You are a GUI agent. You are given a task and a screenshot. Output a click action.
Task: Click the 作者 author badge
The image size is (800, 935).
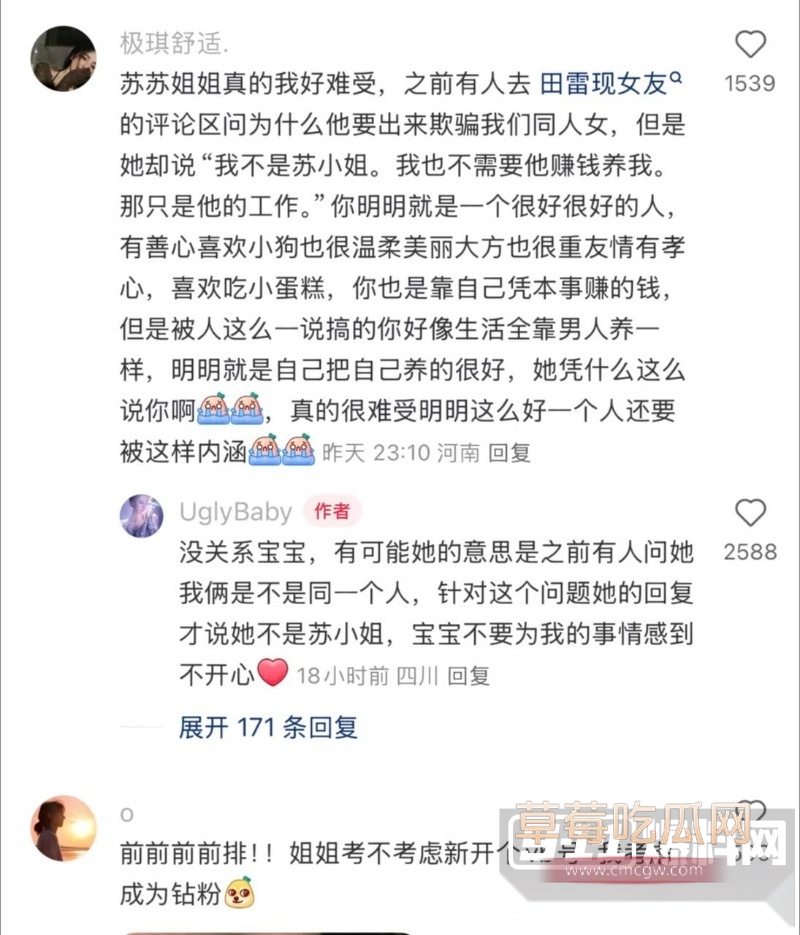coord(334,511)
